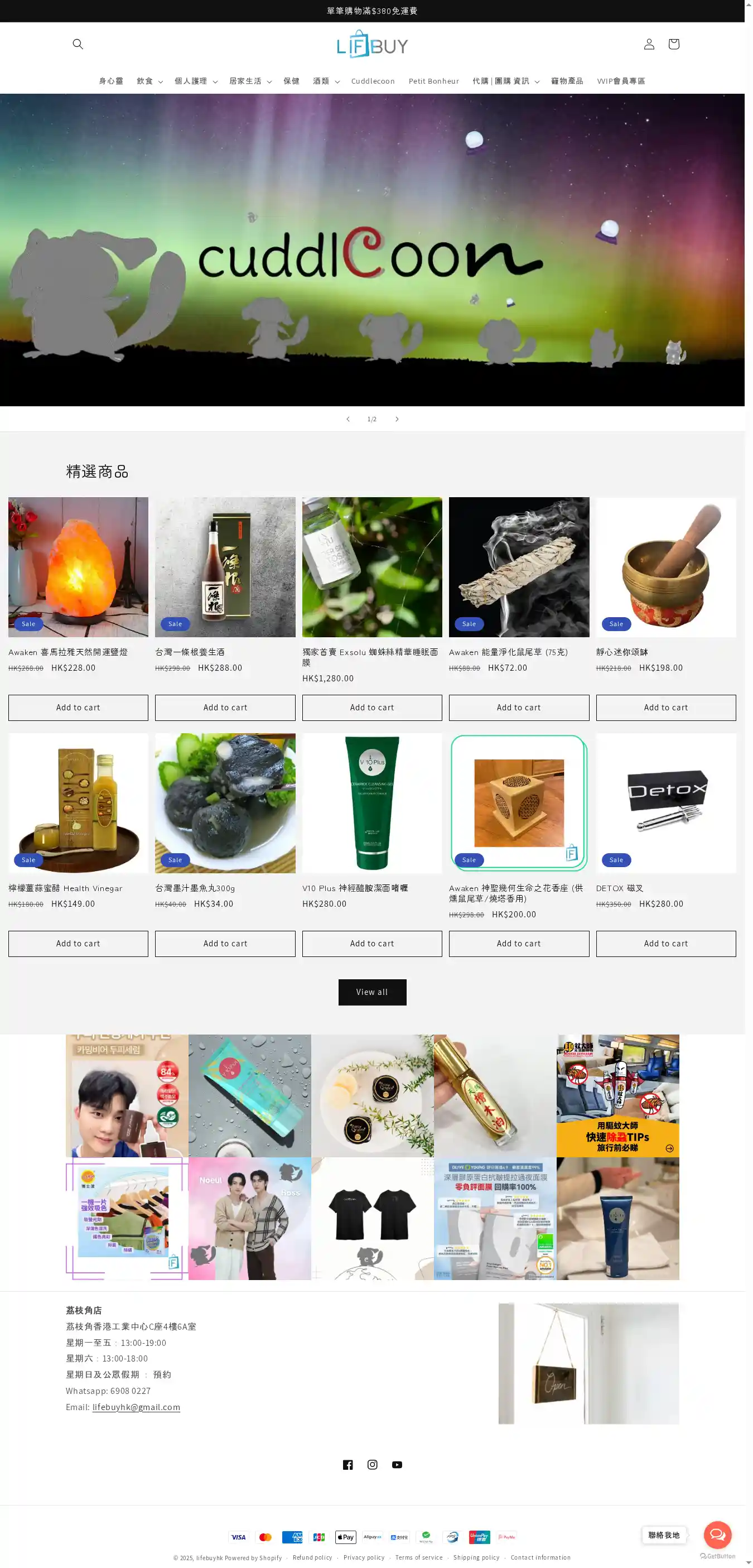Screen dimensions: 753x1568
Task: View V10 Plus 神經醯胺潔面啫喱 product
Action: [355, 888]
